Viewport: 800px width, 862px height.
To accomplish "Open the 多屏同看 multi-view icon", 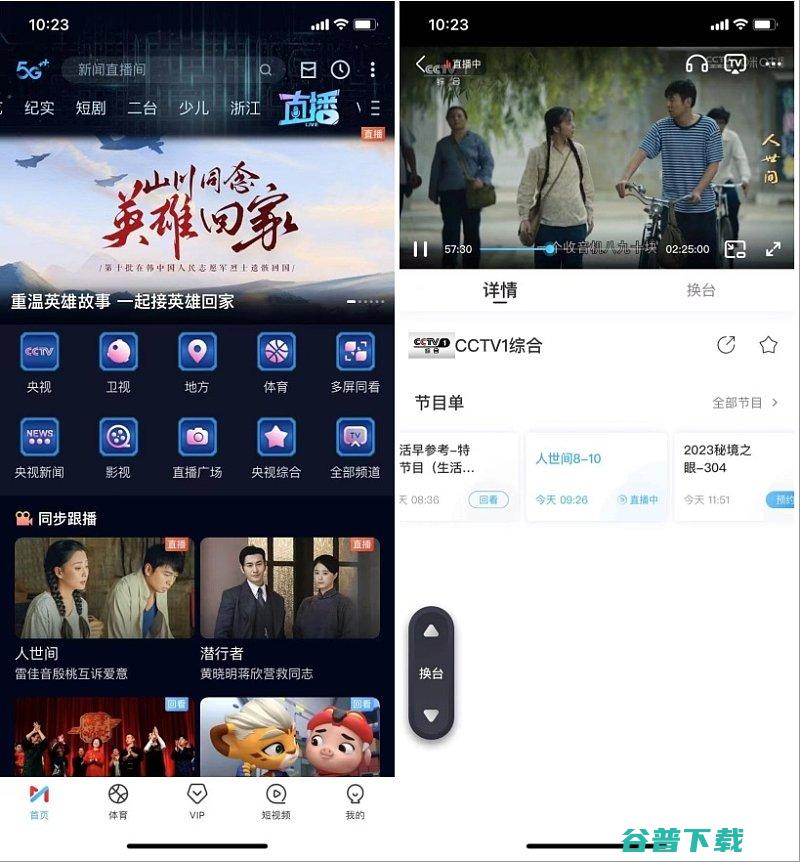I will pos(354,353).
